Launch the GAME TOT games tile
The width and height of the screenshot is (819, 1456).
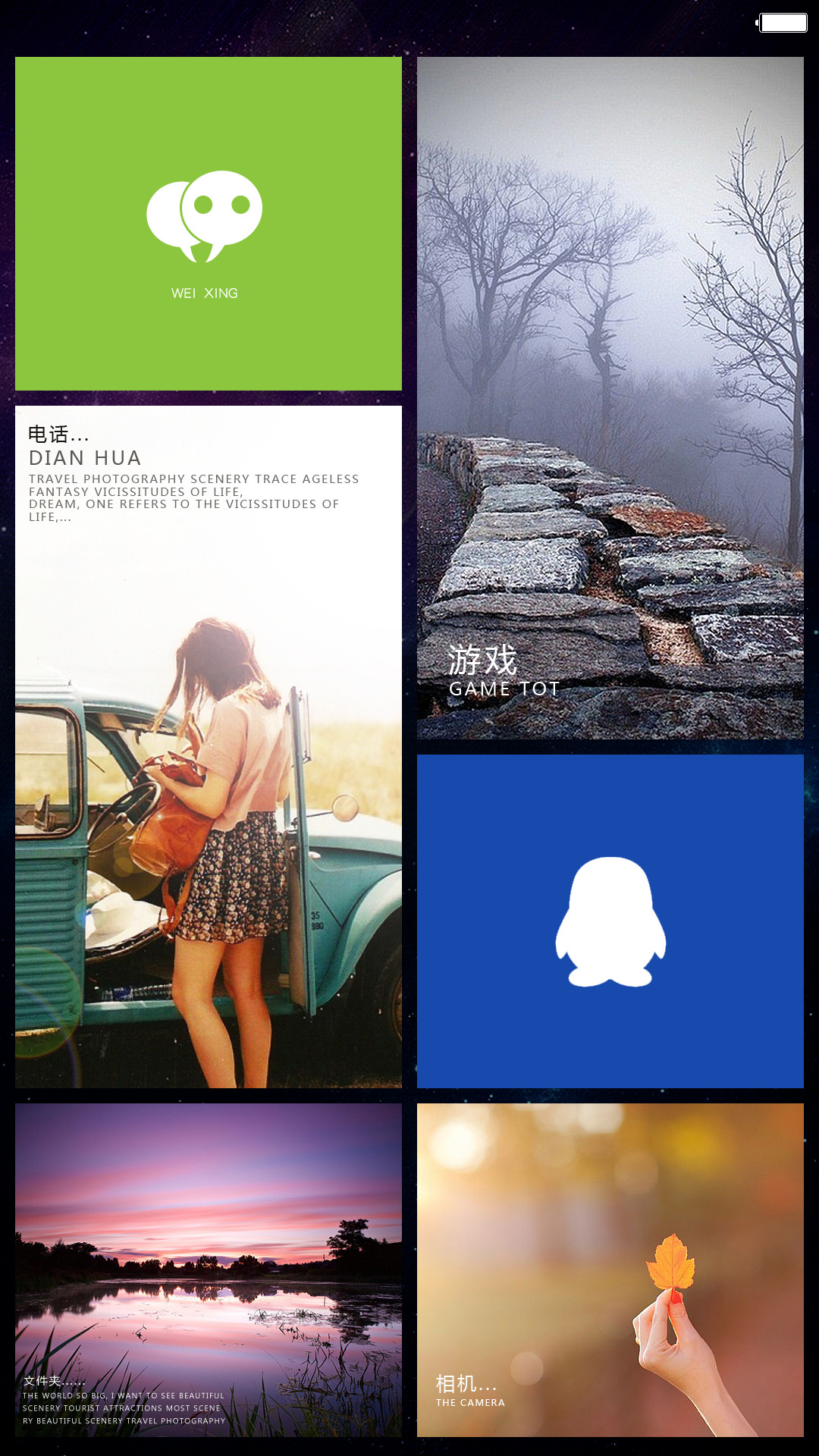(x=610, y=398)
